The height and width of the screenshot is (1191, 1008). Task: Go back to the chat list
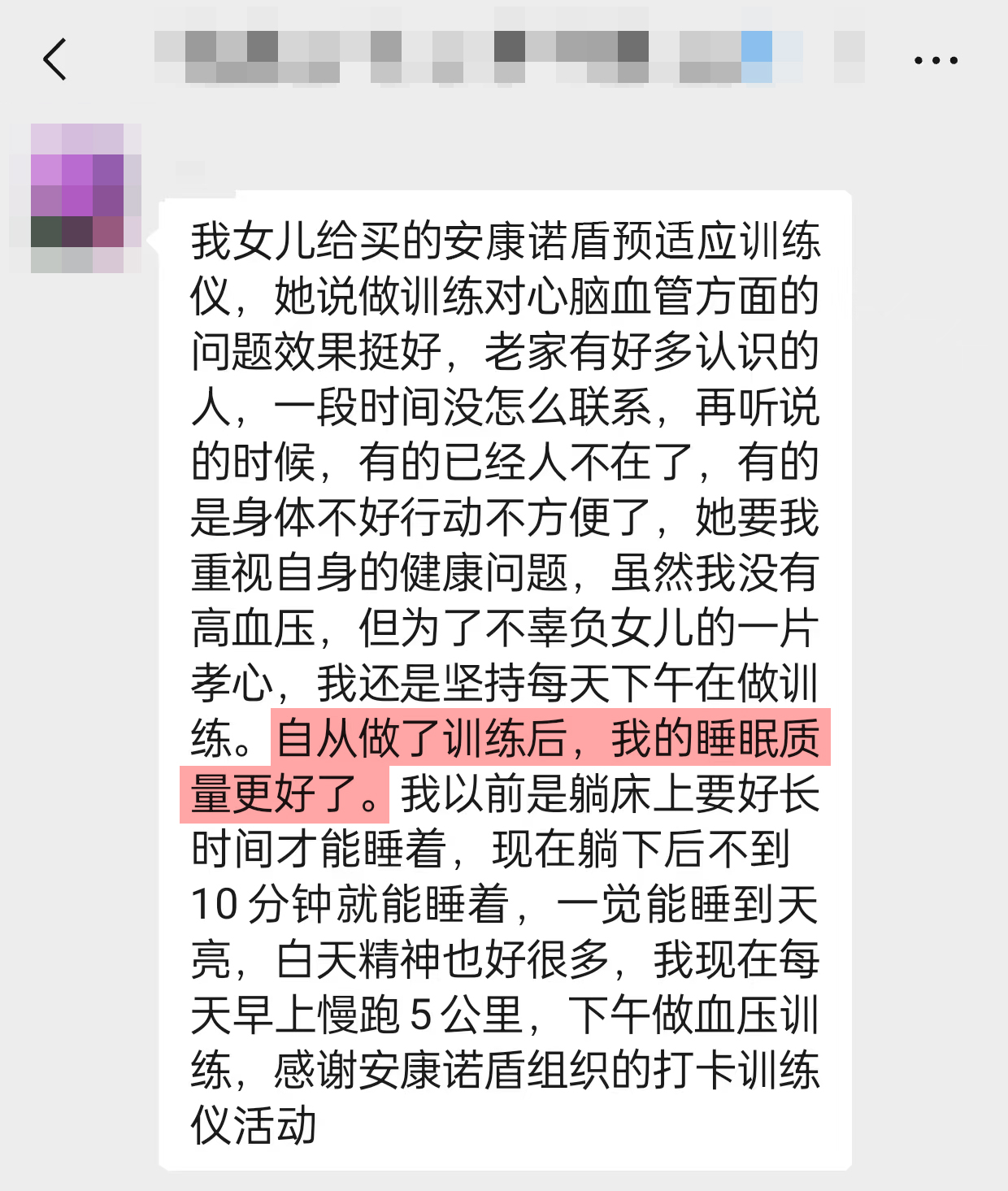pyautogui.click(x=54, y=59)
